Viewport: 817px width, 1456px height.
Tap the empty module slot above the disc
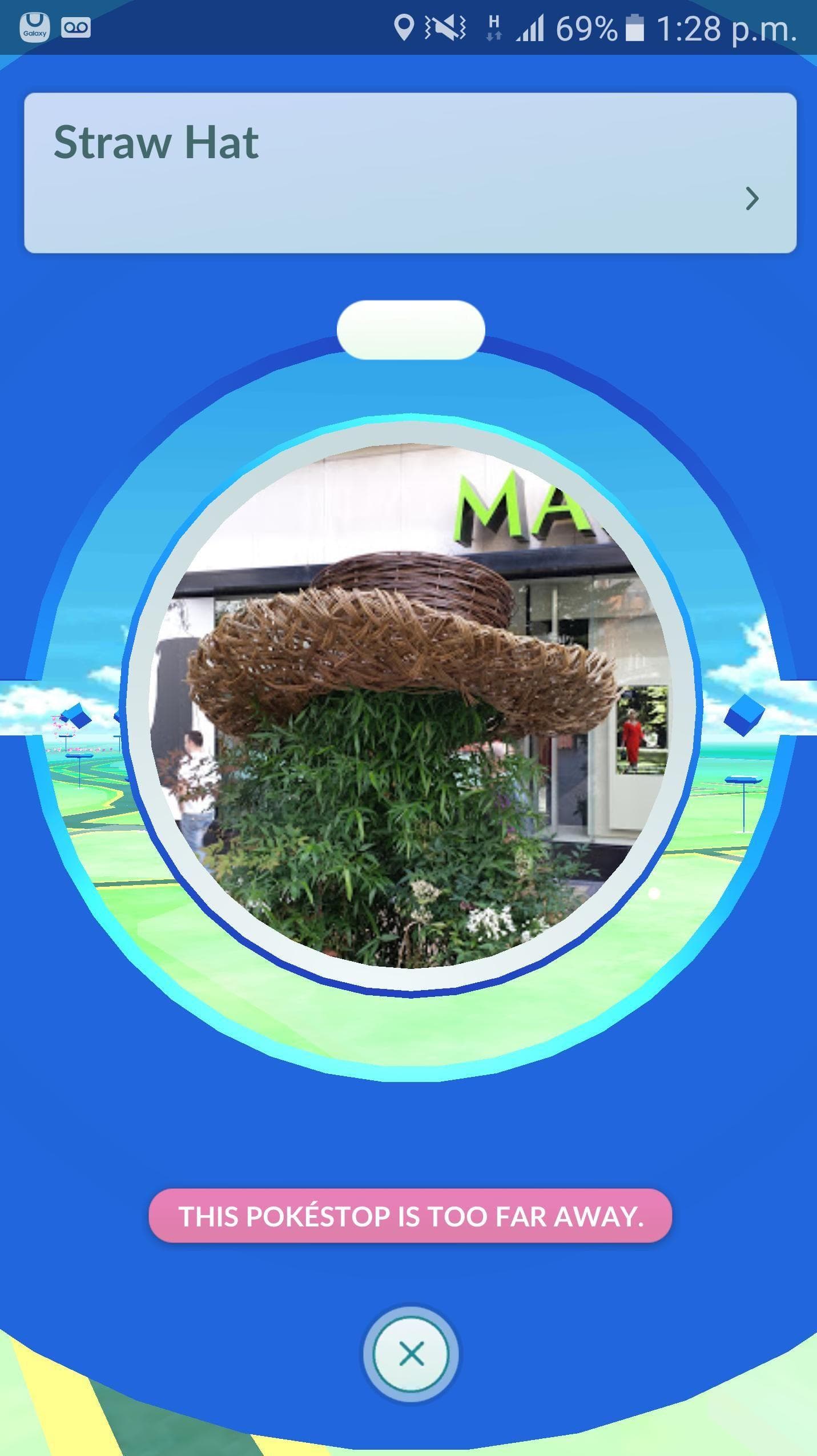point(410,330)
